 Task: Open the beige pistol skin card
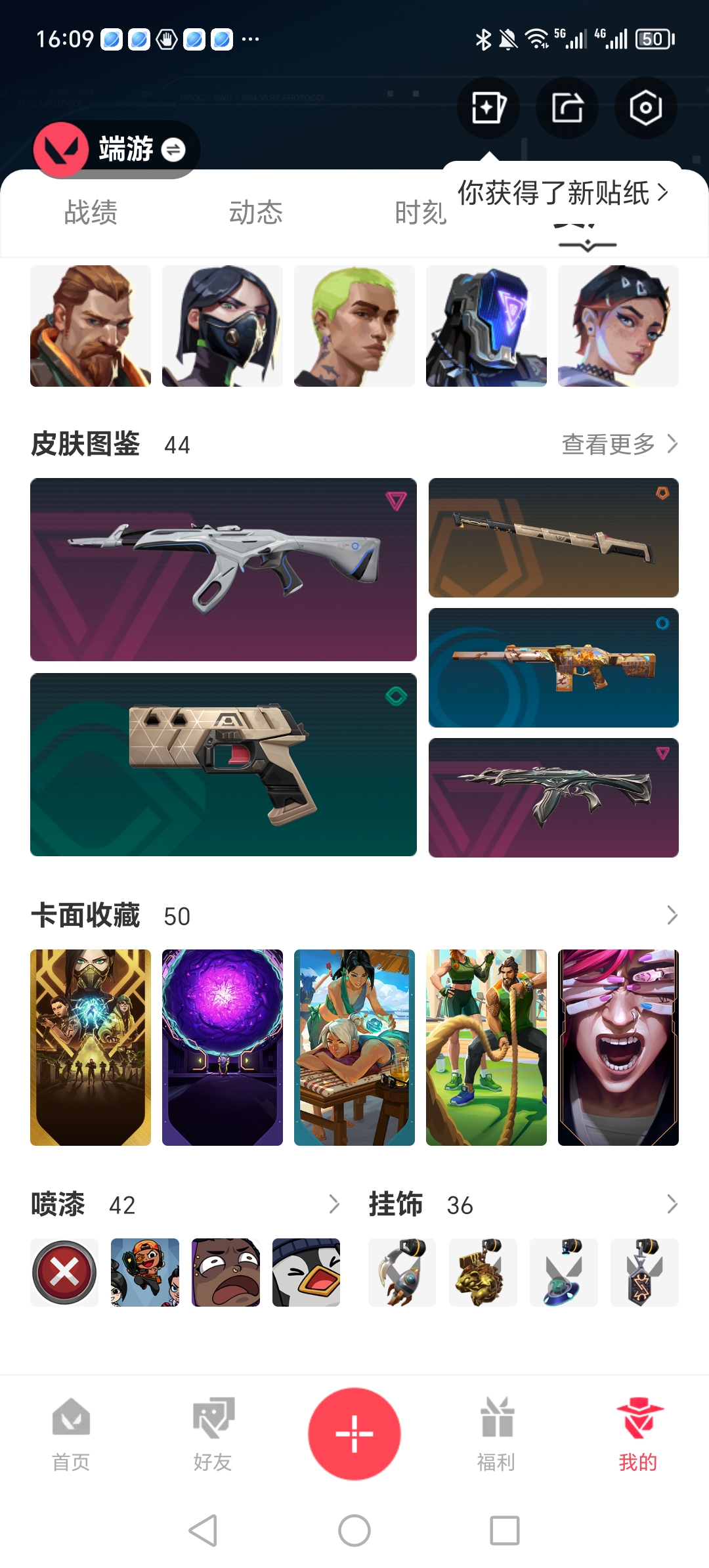tap(223, 764)
